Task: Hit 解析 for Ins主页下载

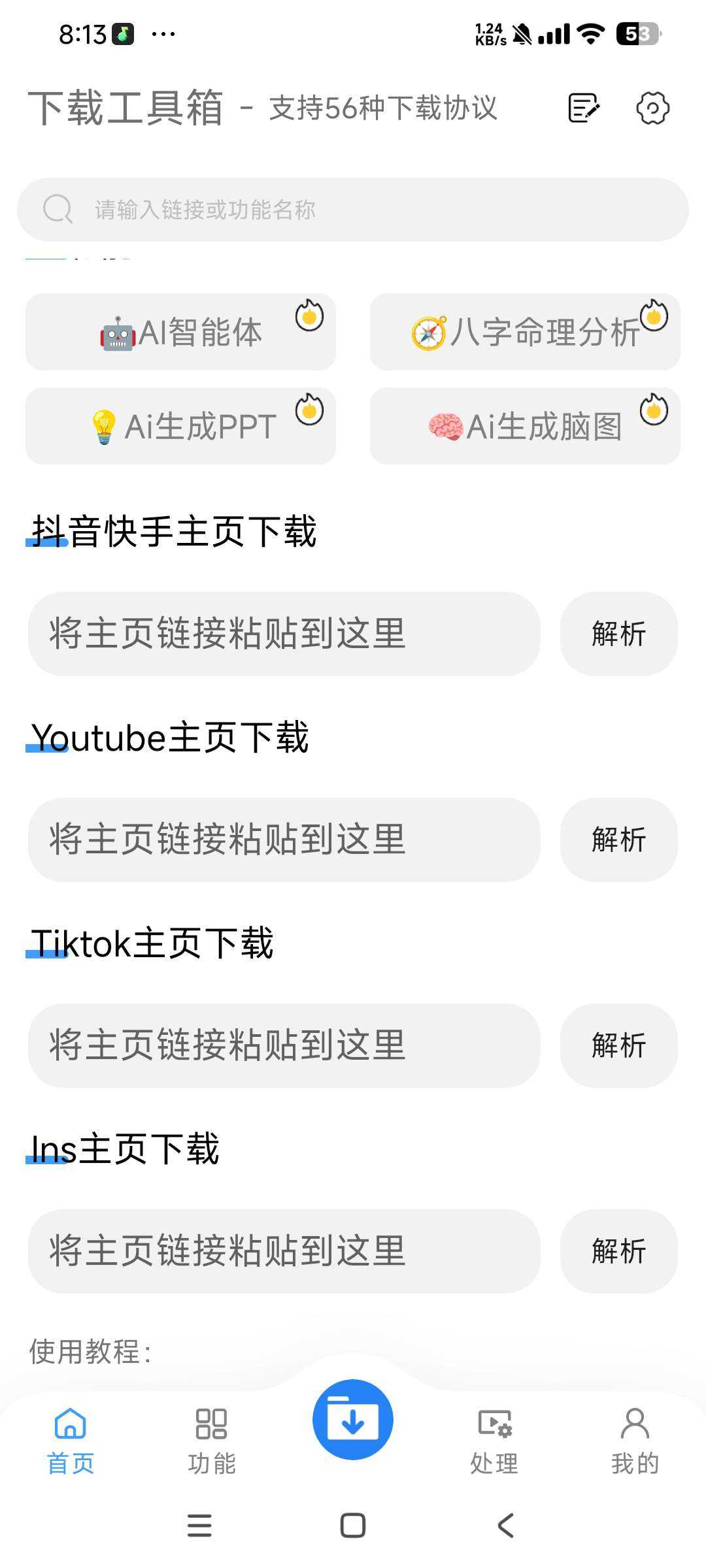Action: click(618, 1251)
